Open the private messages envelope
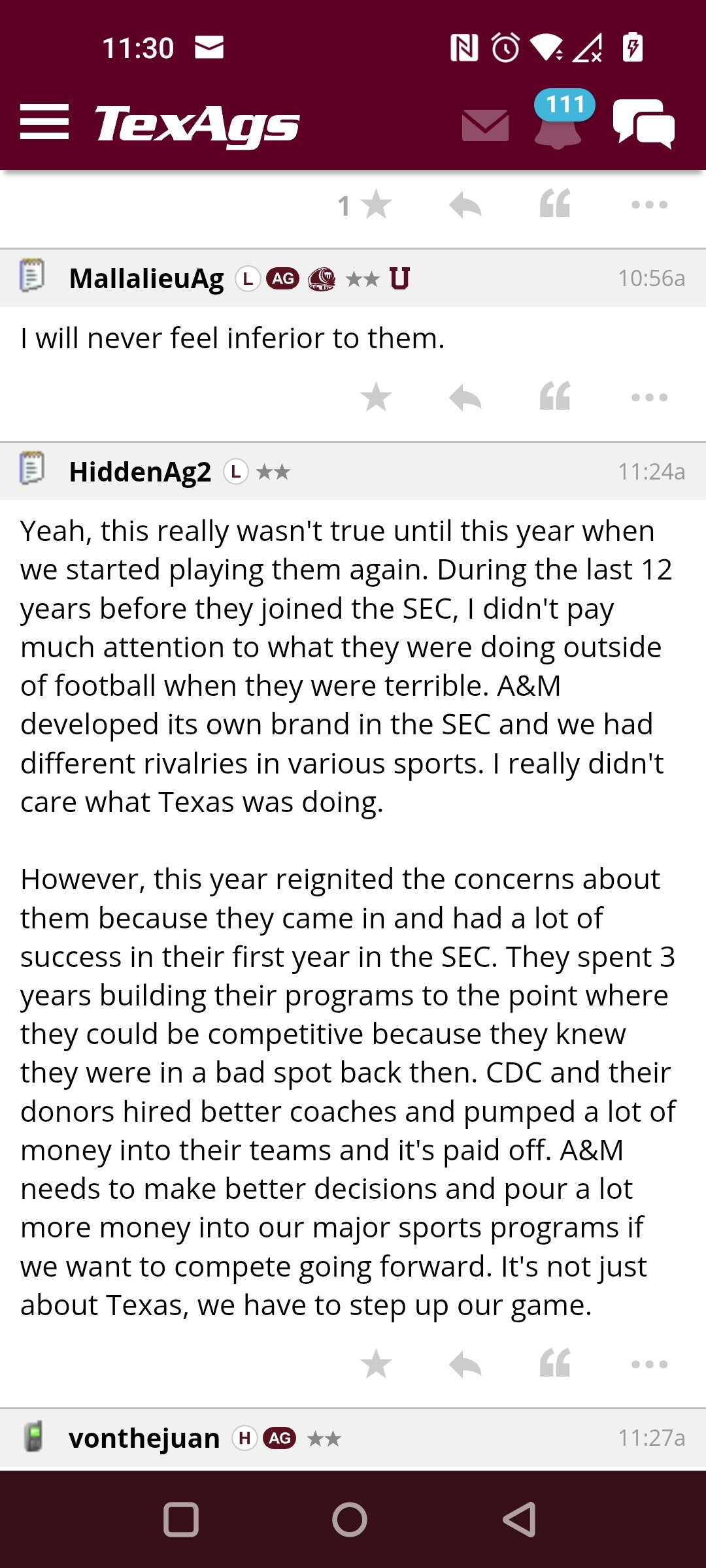Viewport: 706px width, 1568px height. tap(485, 125)
